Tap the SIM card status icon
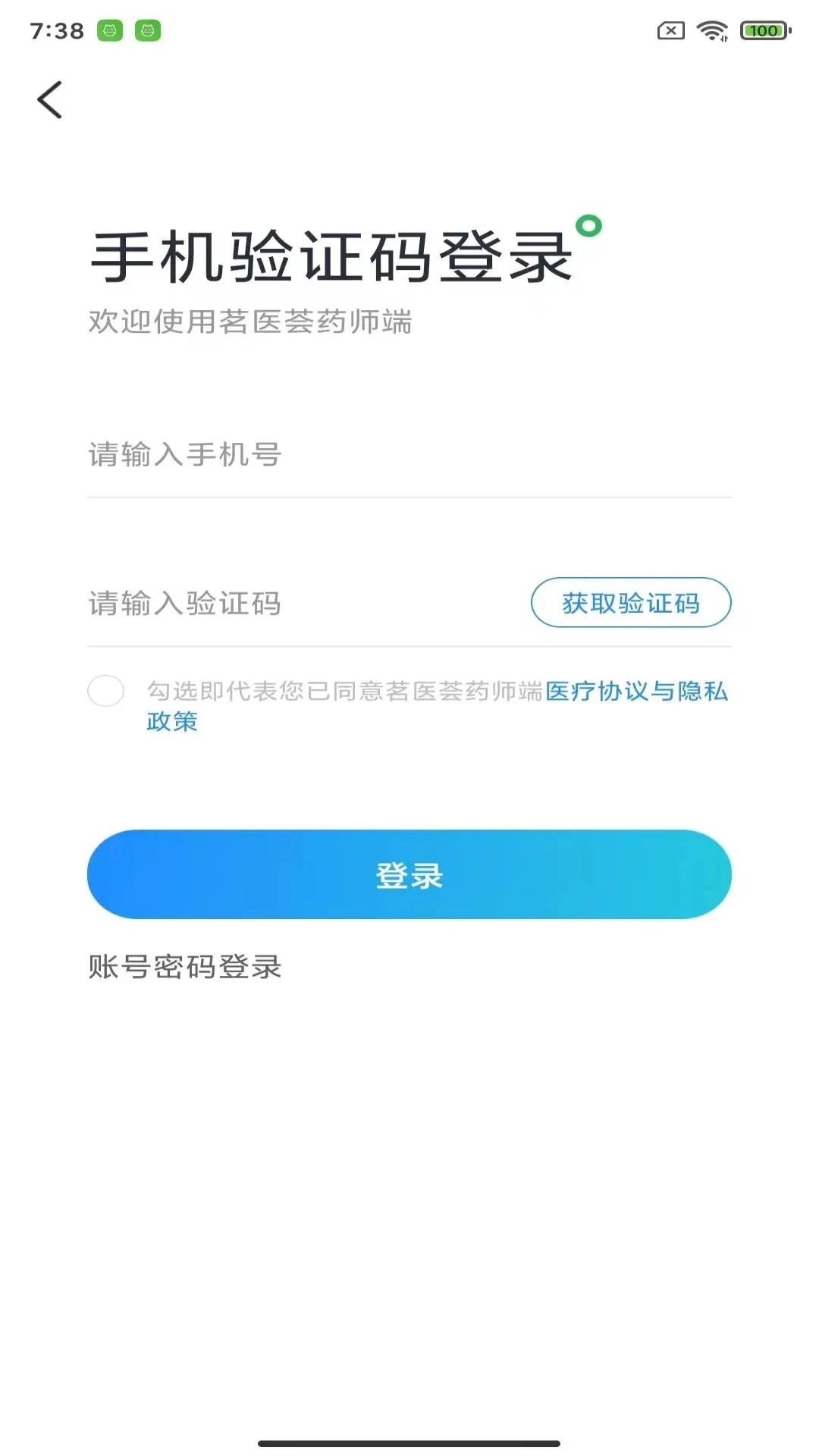 tap(670, 30)
